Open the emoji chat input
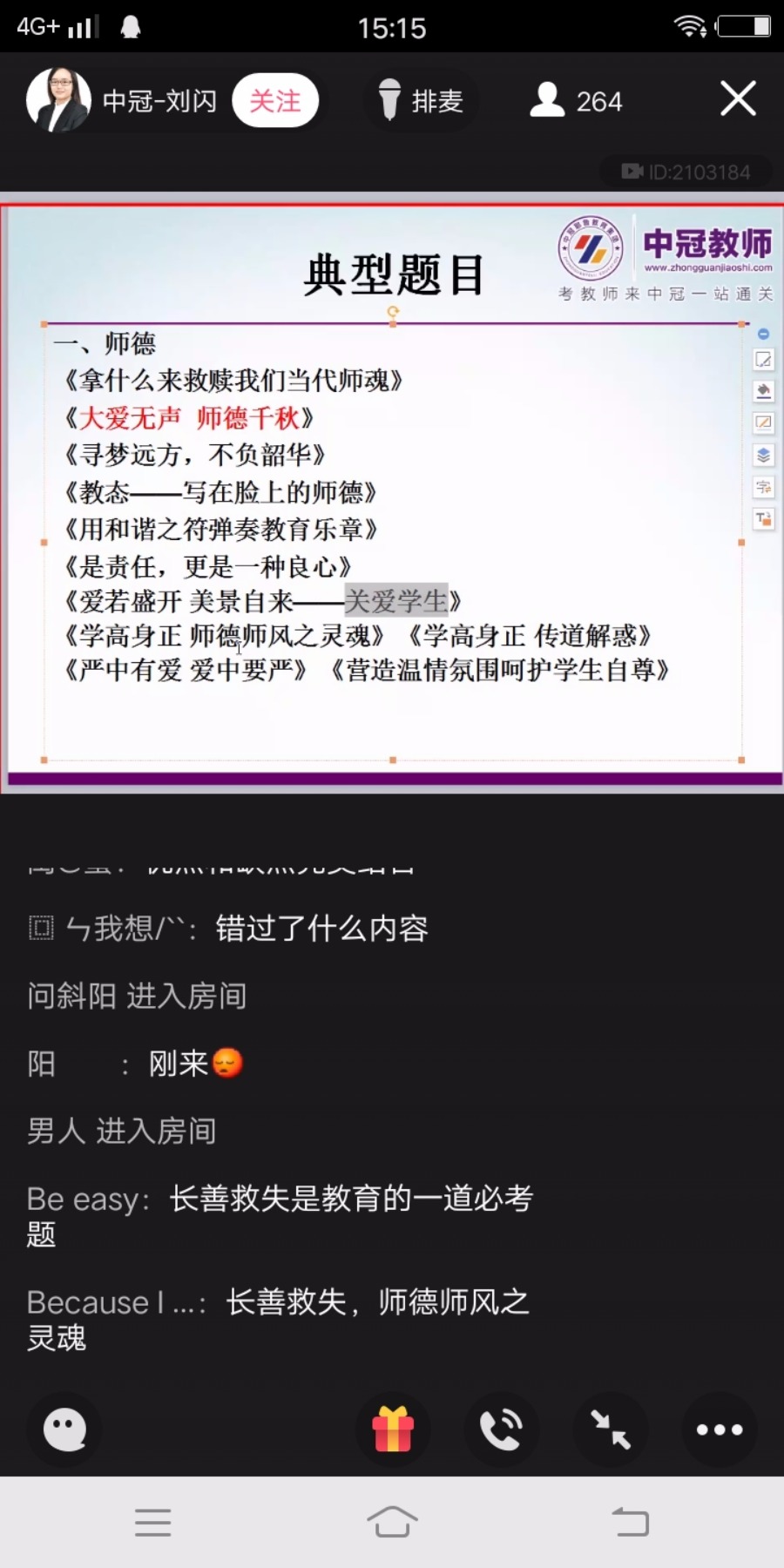 [x=65, y=1429]
